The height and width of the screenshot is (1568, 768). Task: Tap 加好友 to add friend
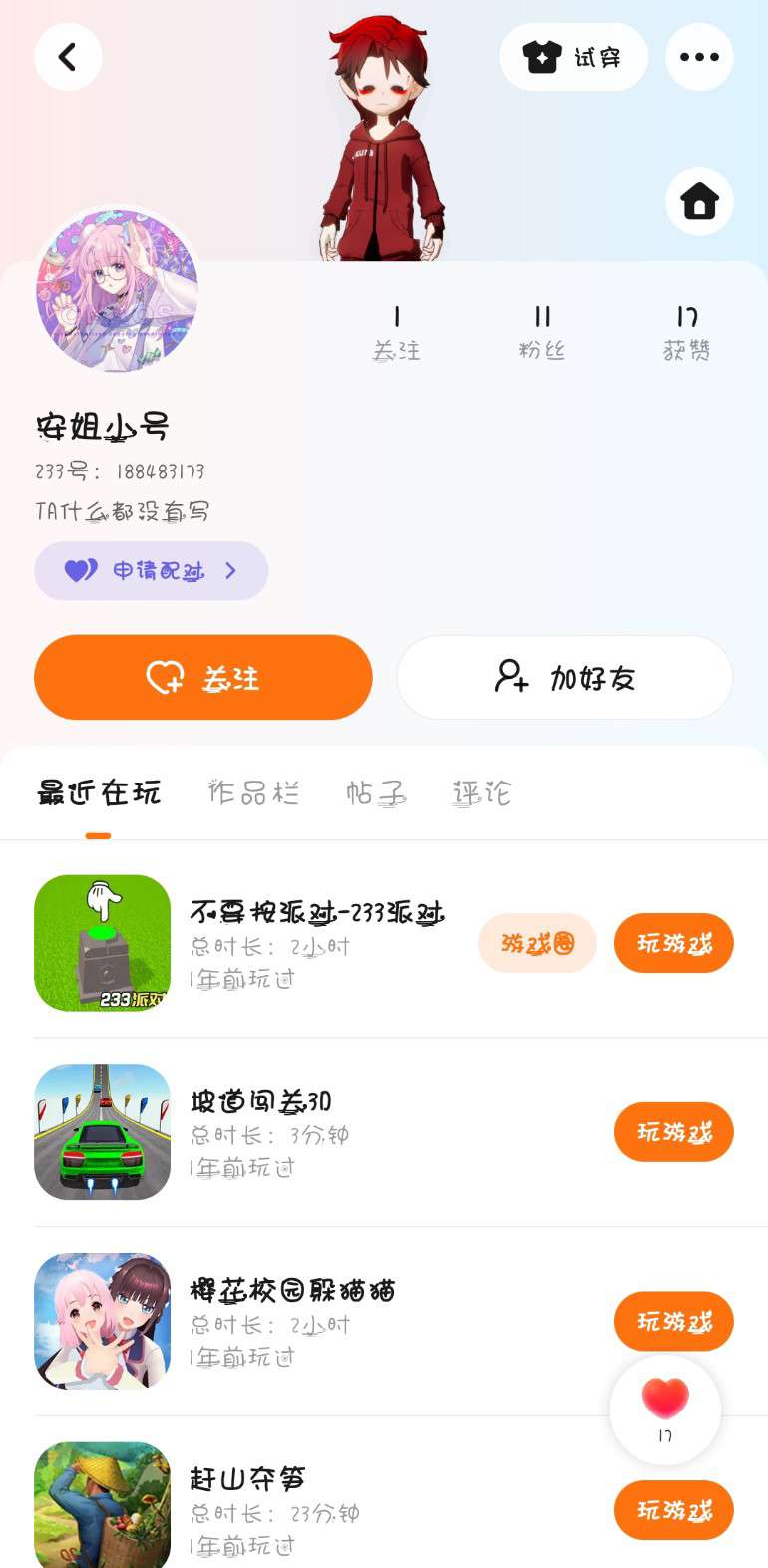[x=565, y=678]
